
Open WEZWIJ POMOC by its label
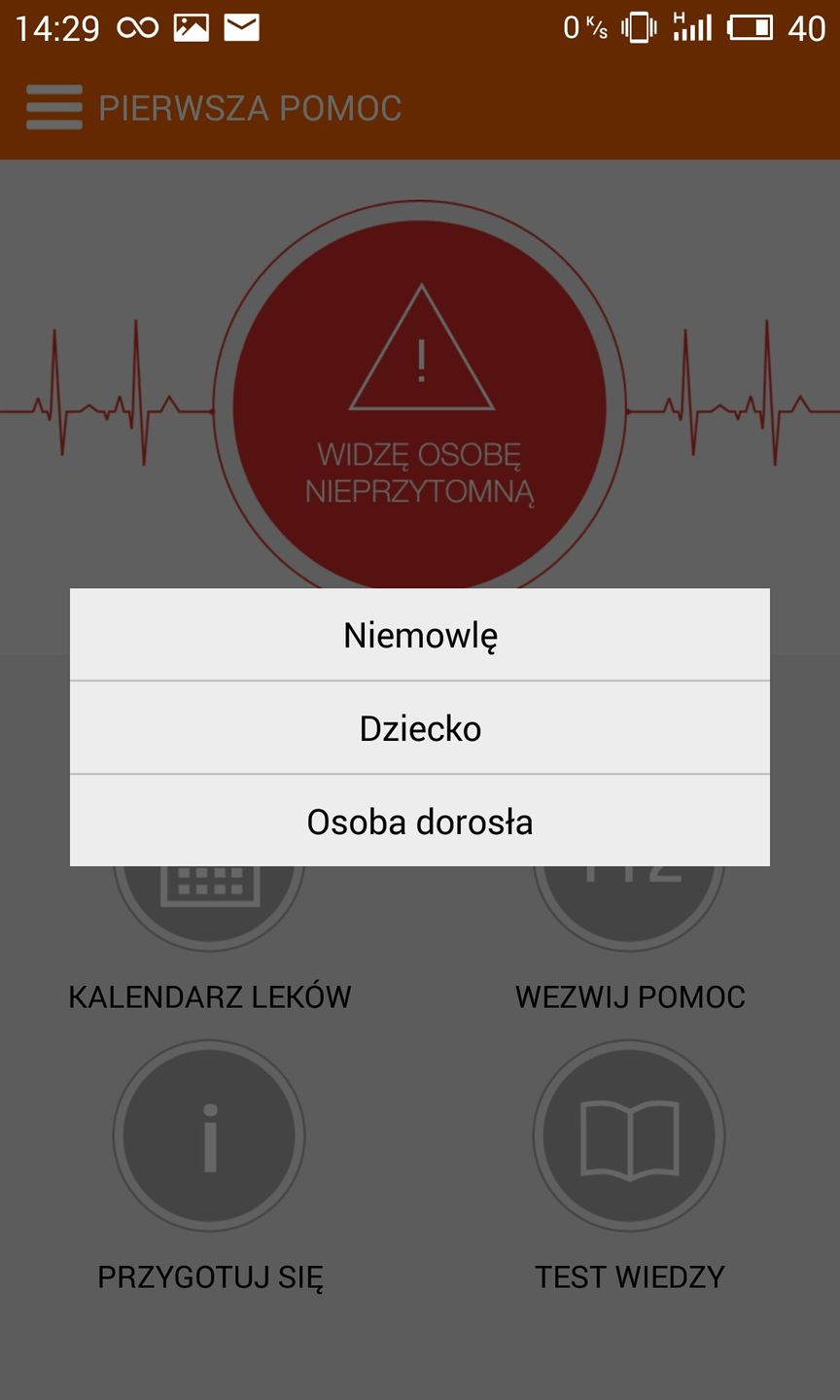pos(630,996)
